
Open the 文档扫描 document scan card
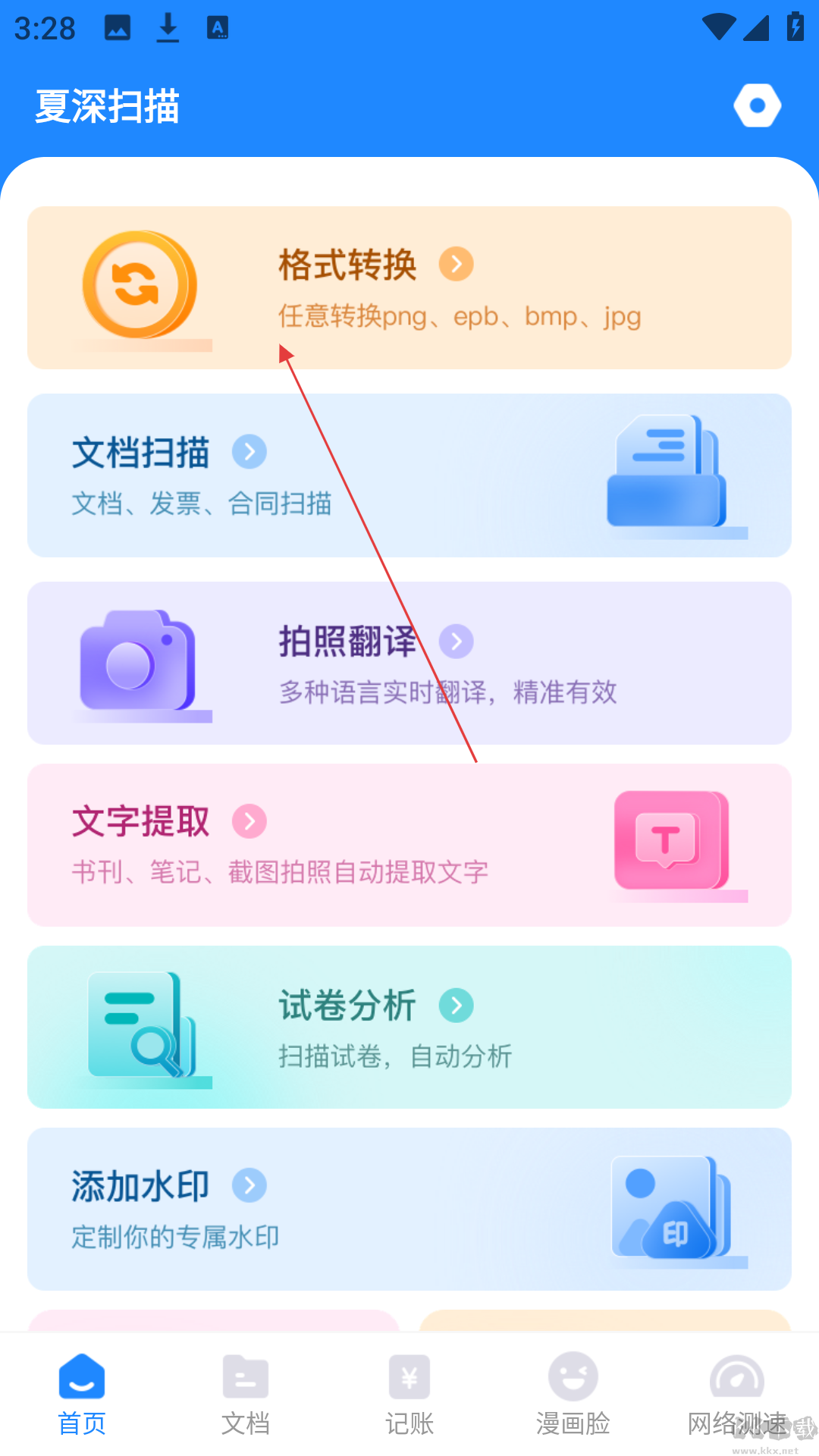click(409, 475)
